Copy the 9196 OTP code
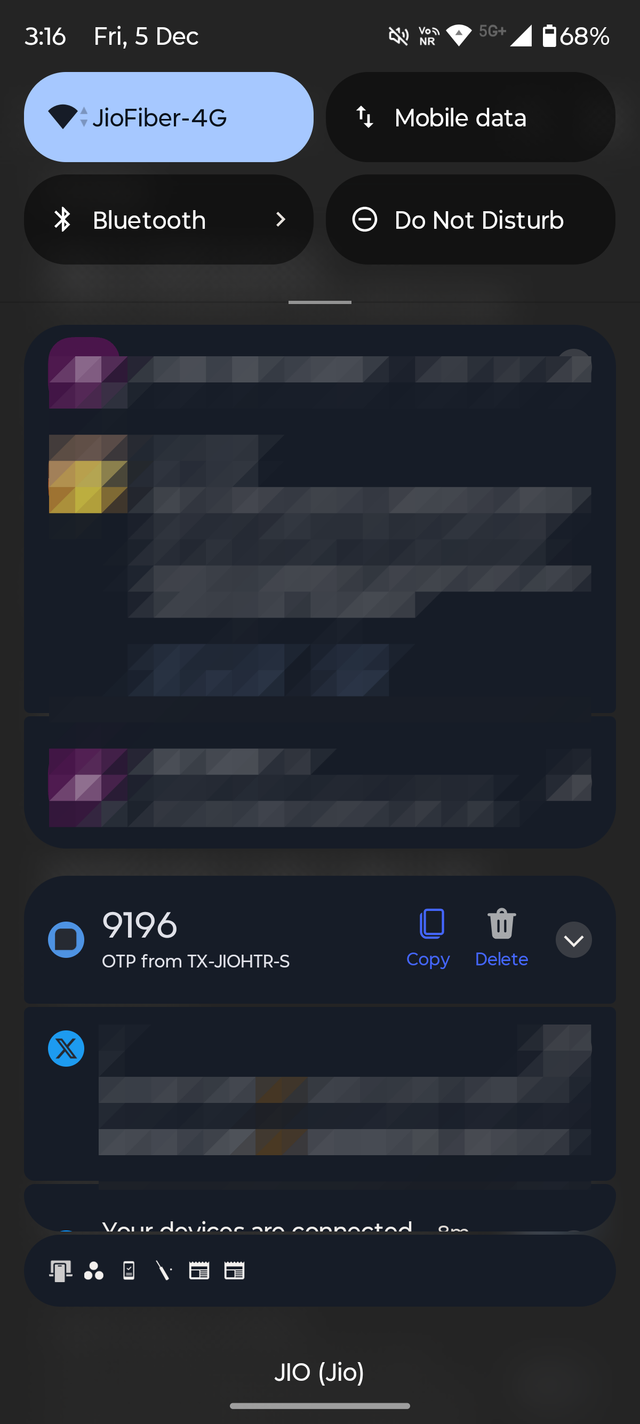Screen dimensions: 640x1424 coord(428,938)
